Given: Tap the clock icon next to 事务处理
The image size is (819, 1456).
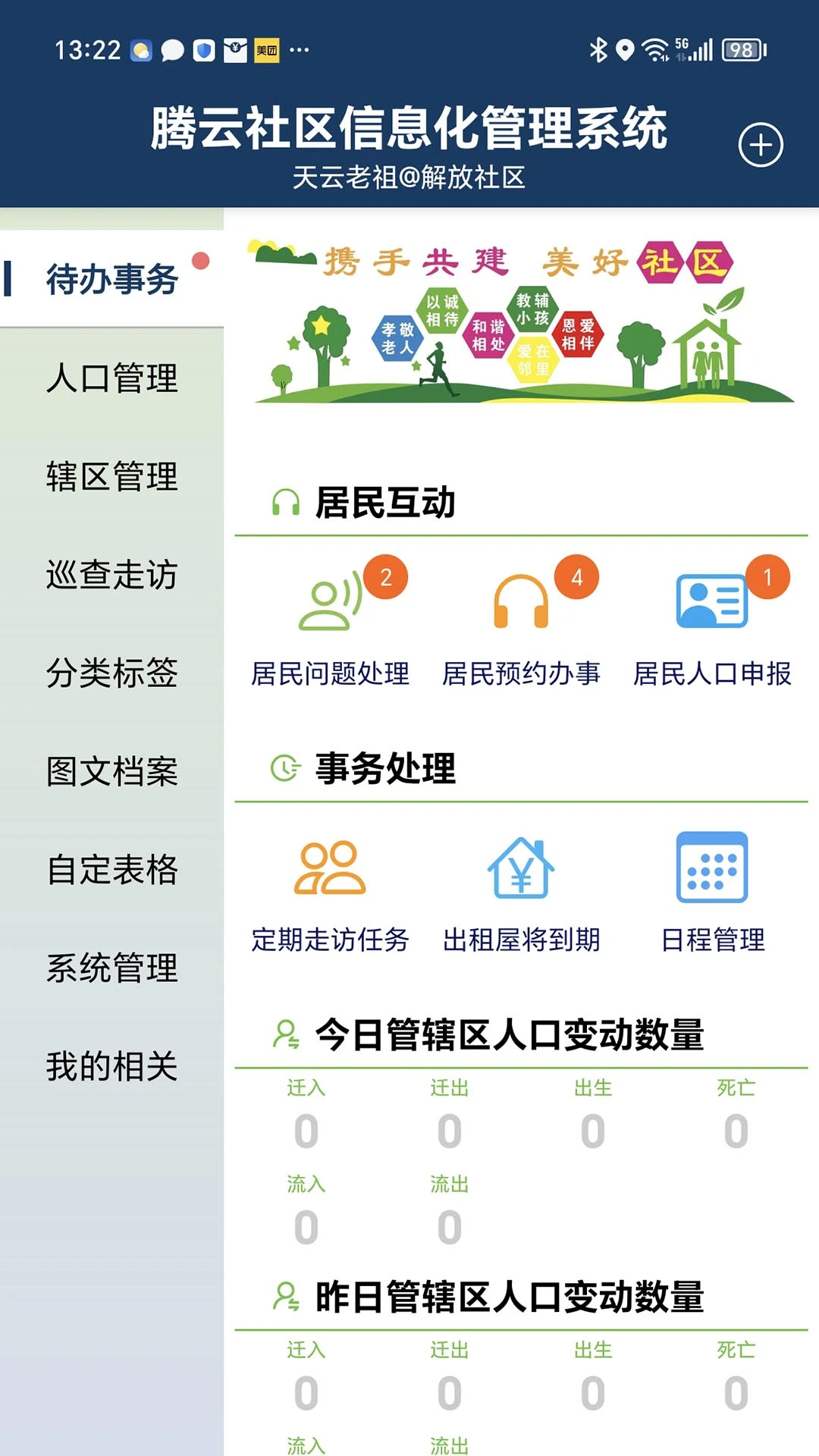Looking at the screenshot, I should point(284,768).
